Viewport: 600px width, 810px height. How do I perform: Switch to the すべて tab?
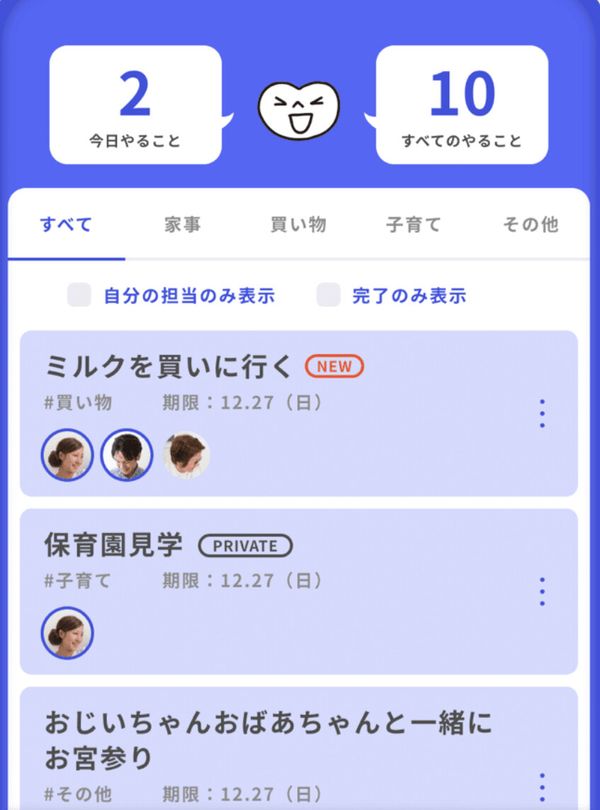(66, 225)
